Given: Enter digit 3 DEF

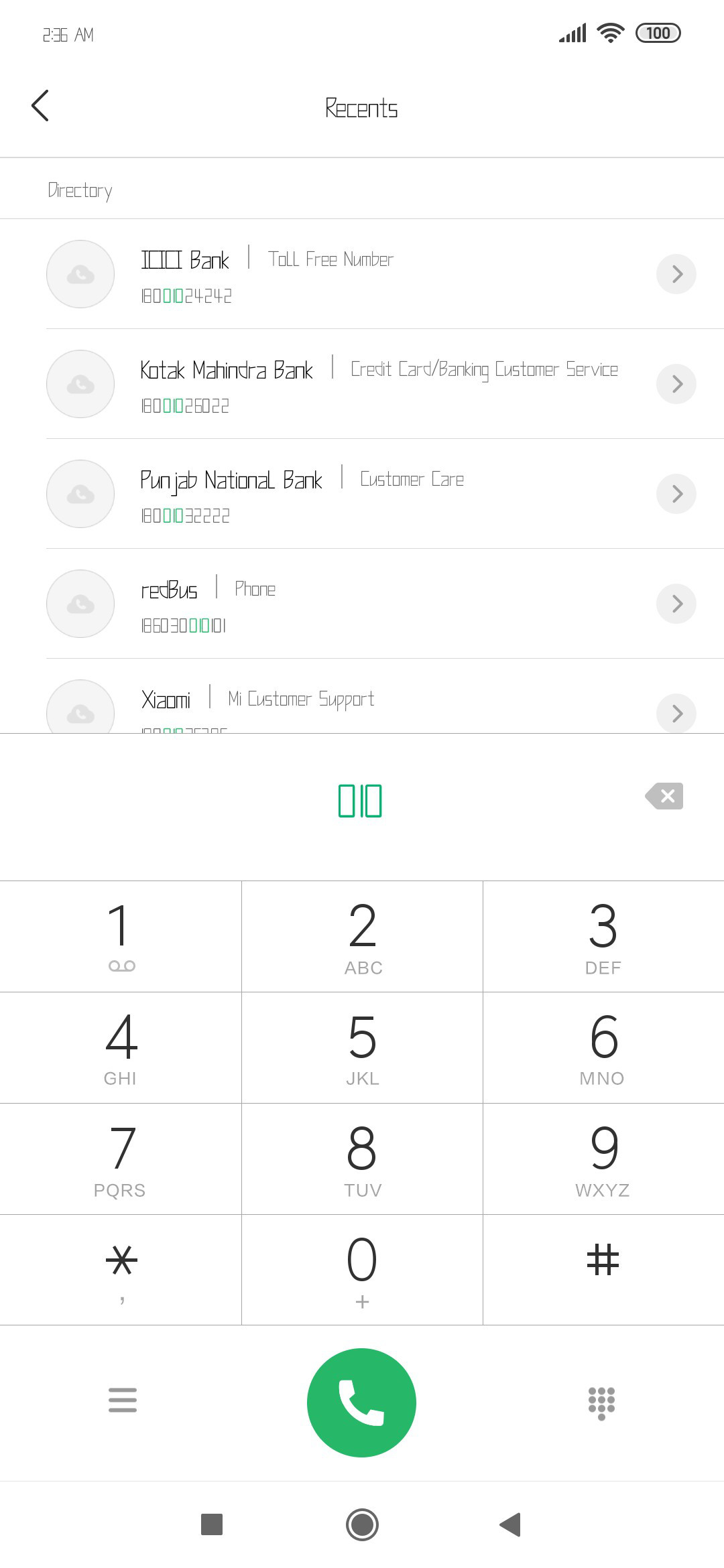Looking at the screenshot, I should pyautogui.click(x=603, y=936).
